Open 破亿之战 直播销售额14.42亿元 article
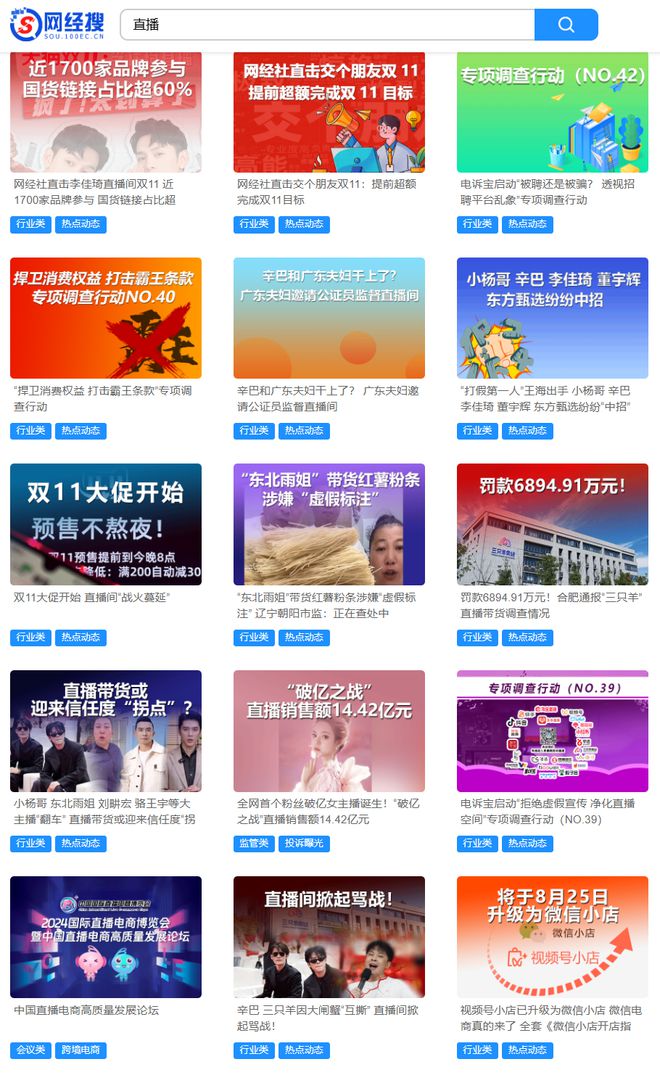 click(x=329, y=730)
